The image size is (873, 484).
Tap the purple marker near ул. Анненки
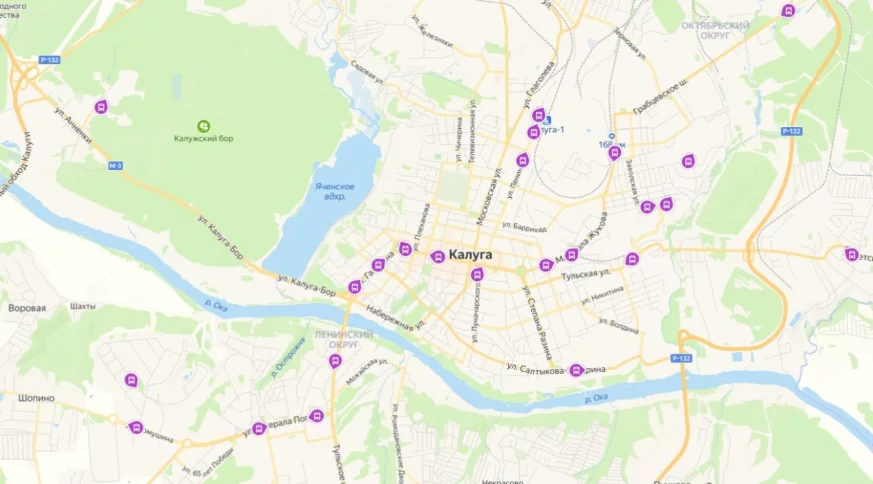[101, 107]
